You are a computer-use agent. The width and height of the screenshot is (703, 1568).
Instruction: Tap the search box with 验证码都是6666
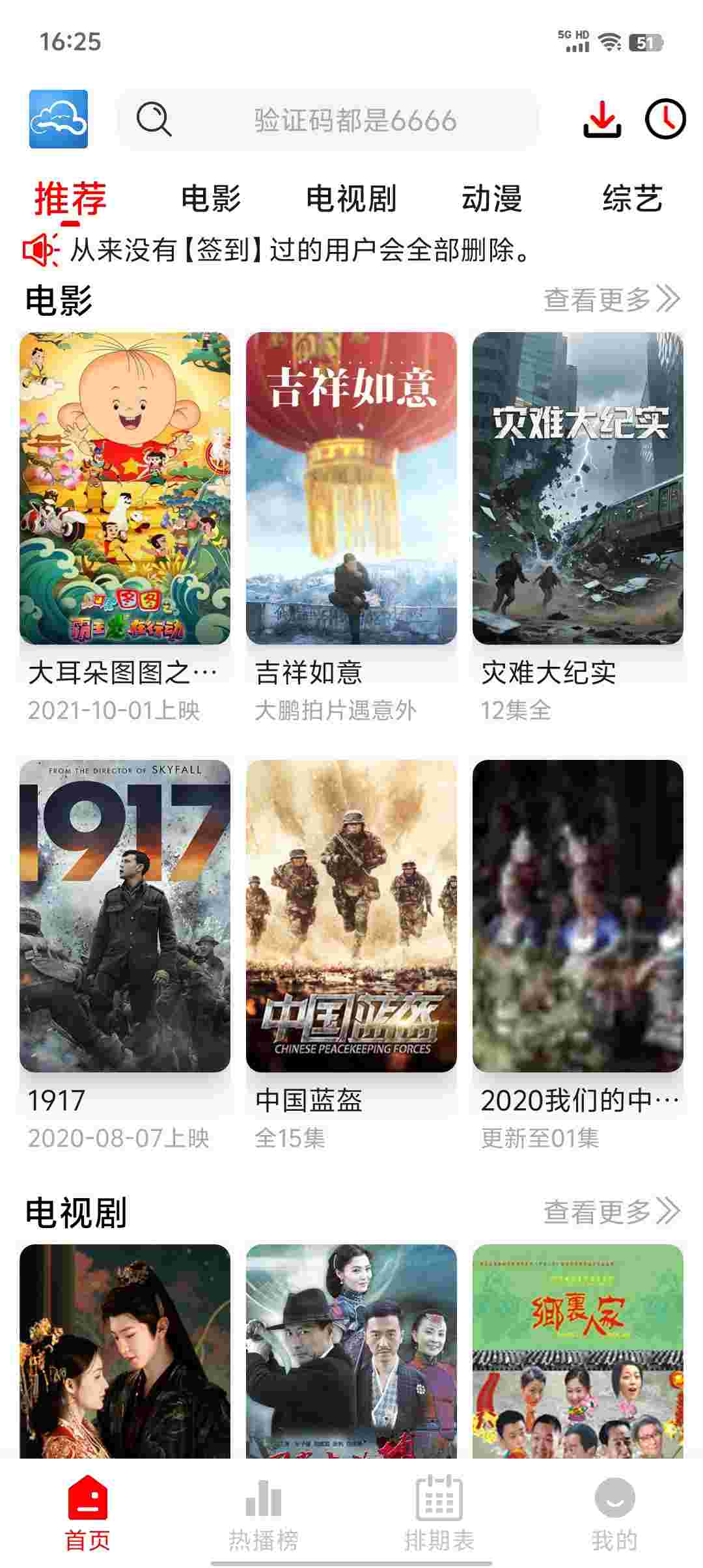[x=329, y=120]
